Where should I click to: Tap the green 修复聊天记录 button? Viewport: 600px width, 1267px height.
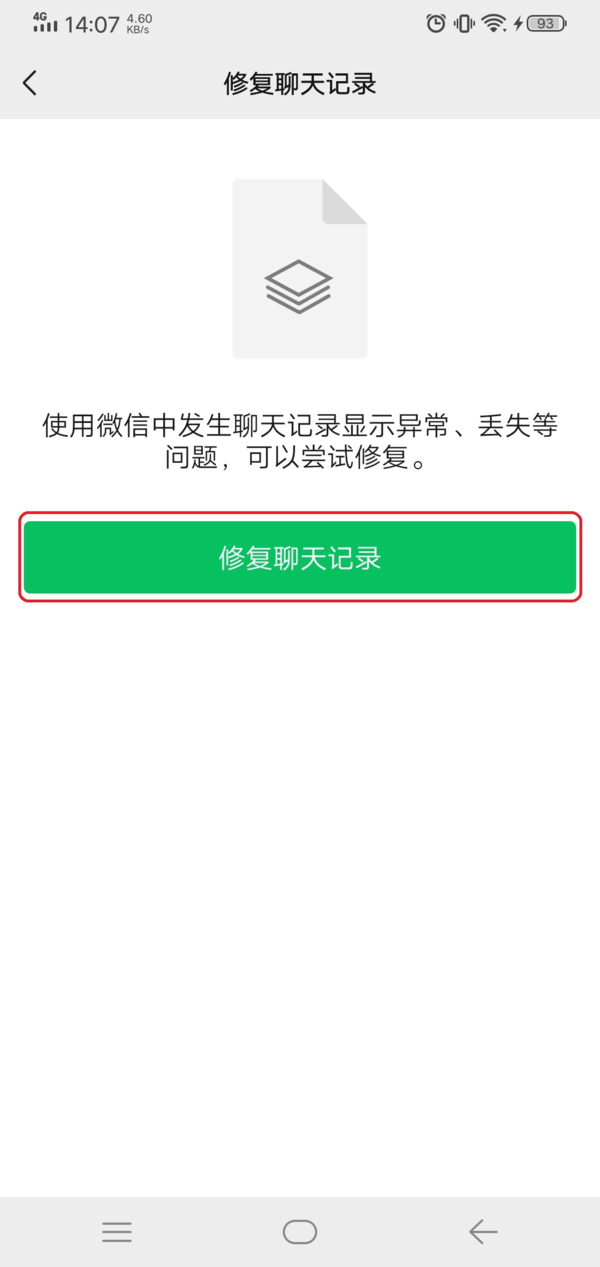(x=300, y=557)
